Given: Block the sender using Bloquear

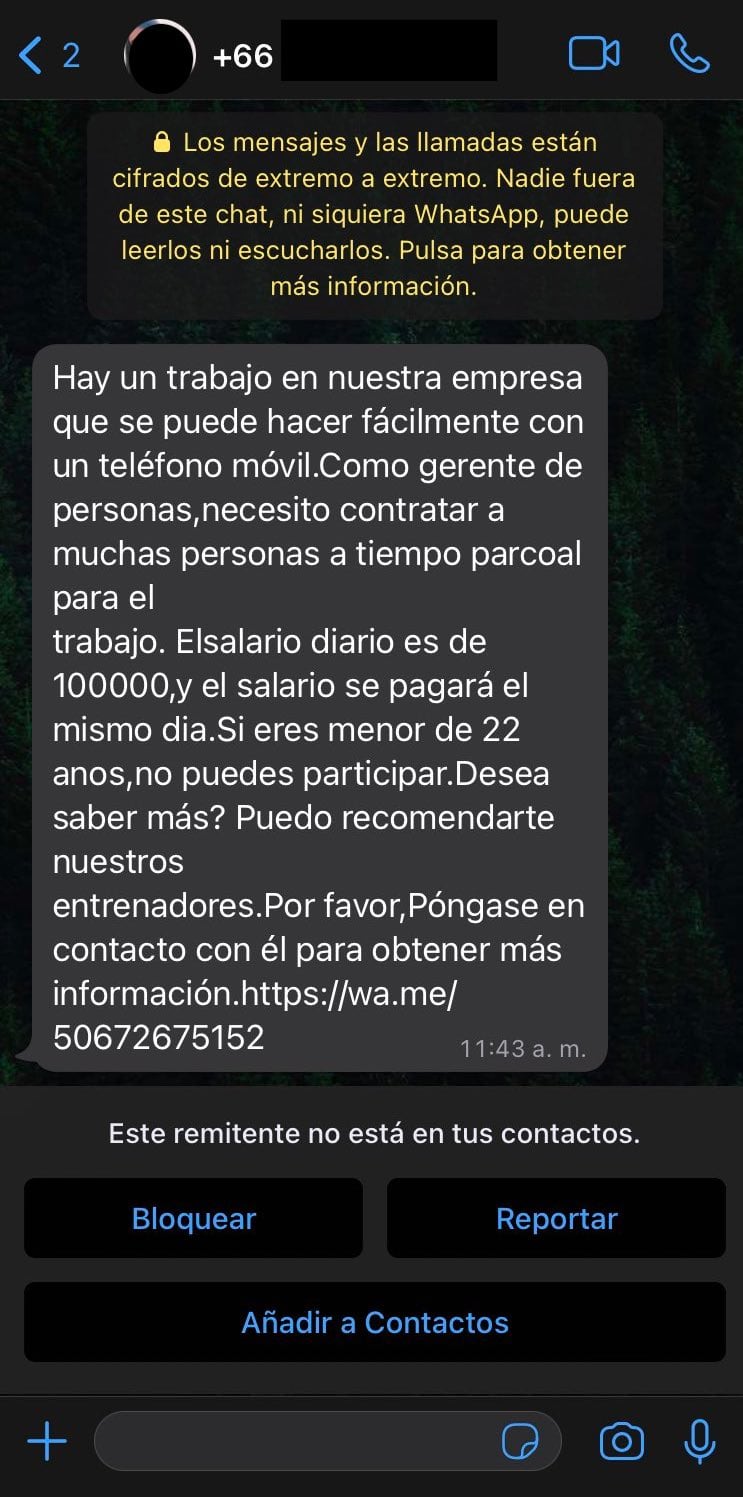Looking at the screenshot, I should point(193,1217).
